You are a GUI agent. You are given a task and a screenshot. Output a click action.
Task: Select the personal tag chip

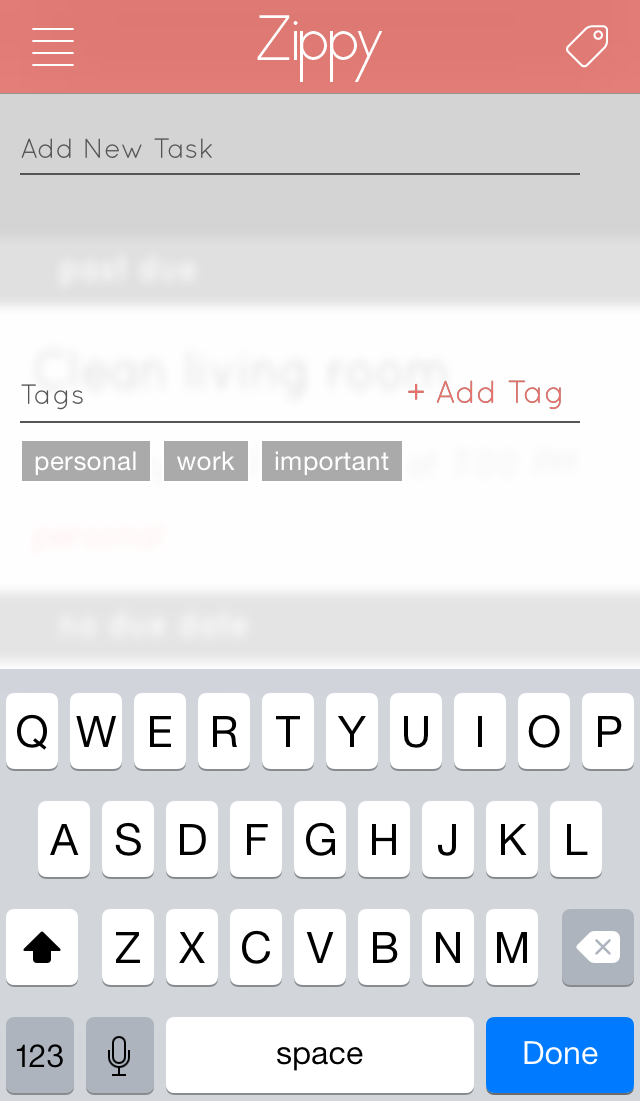tap(86, 461)
